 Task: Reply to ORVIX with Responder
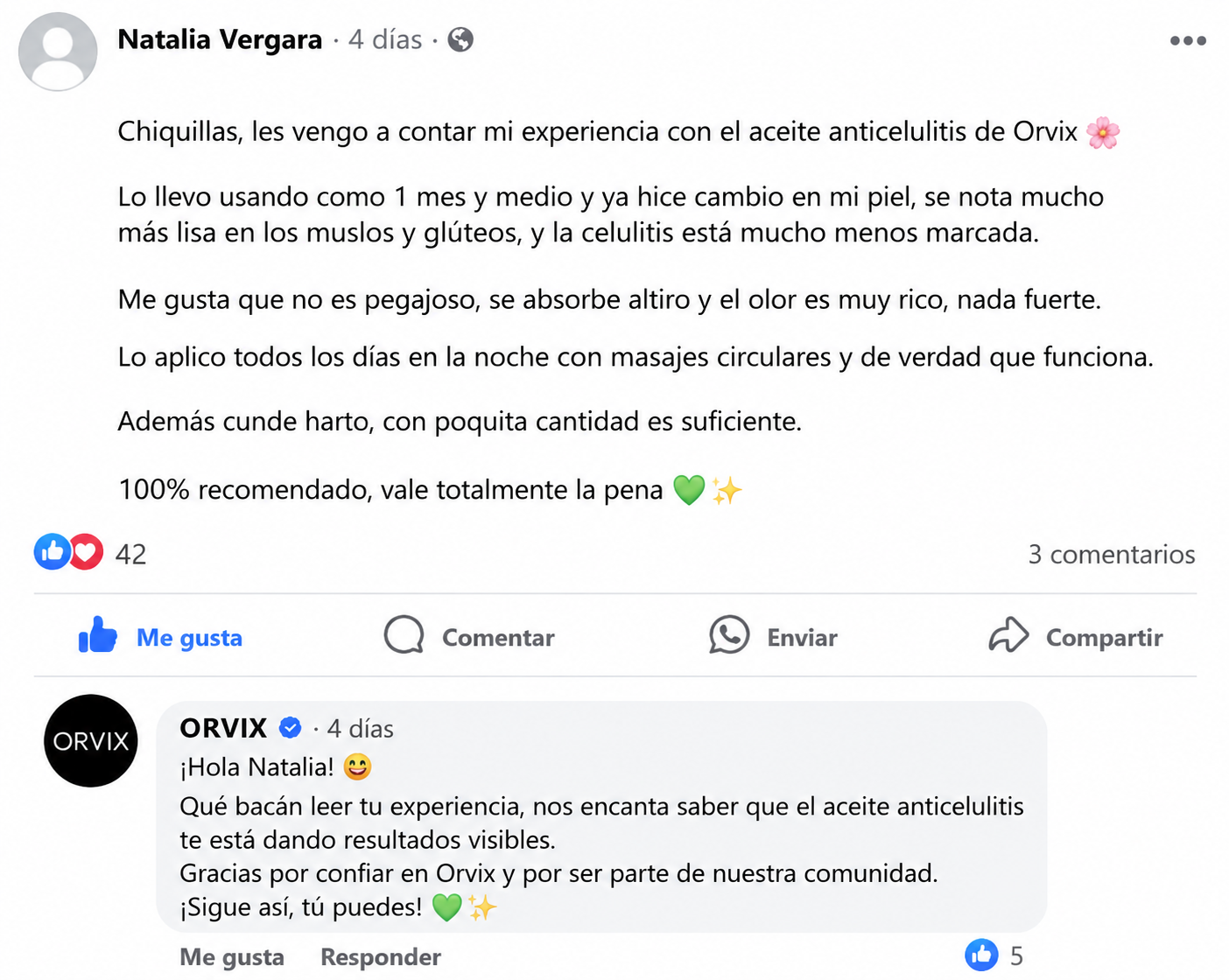[381, 956]
